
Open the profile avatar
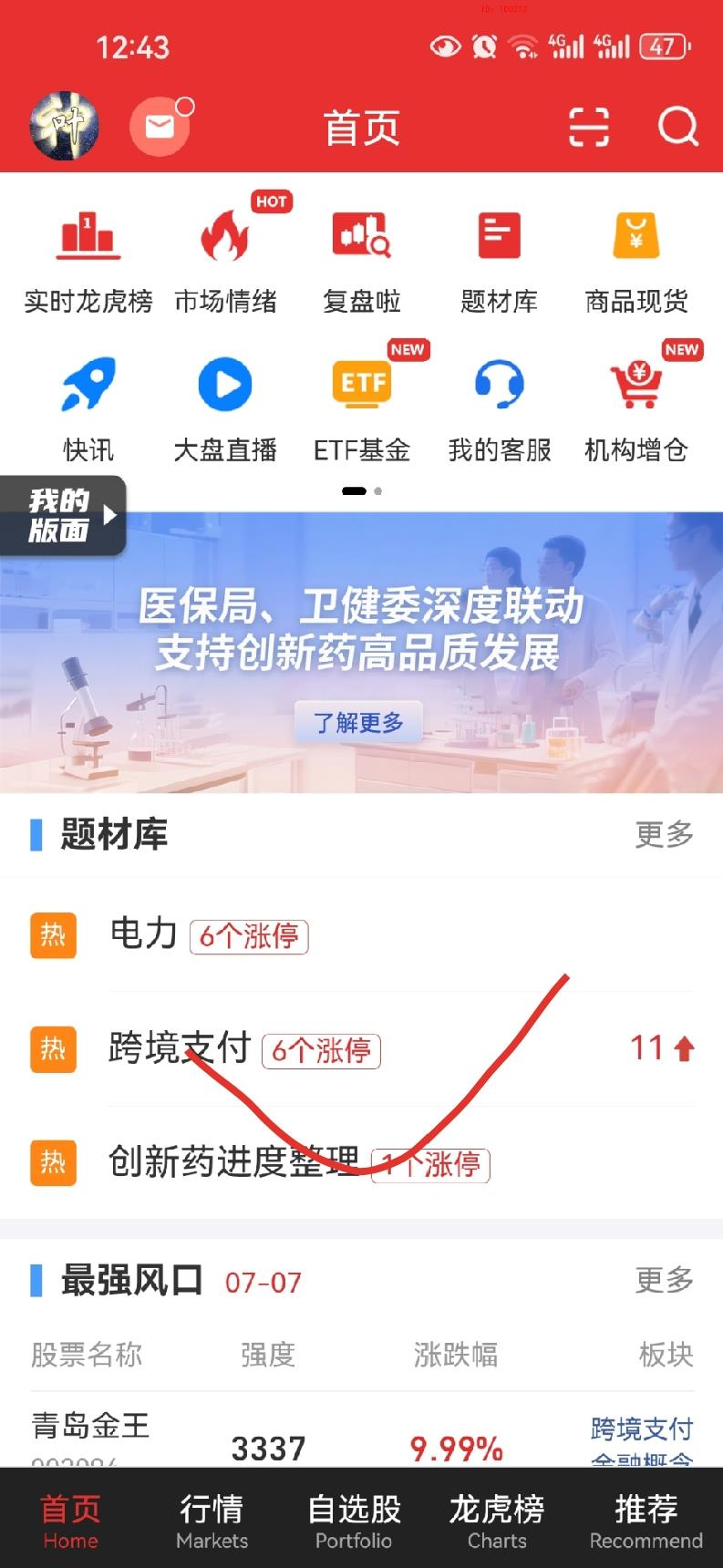click(x=64, y=126)
